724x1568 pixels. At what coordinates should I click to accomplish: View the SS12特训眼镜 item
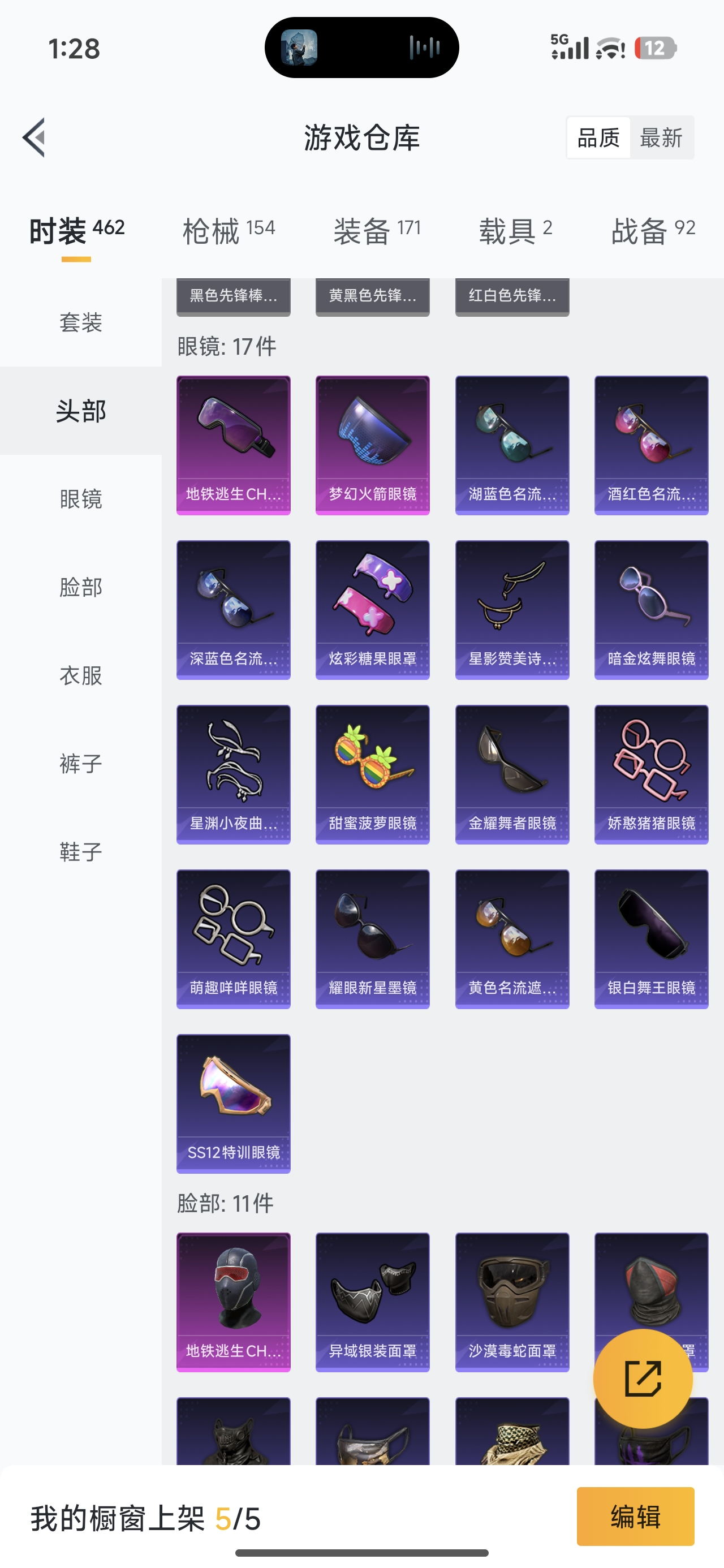233,1104
